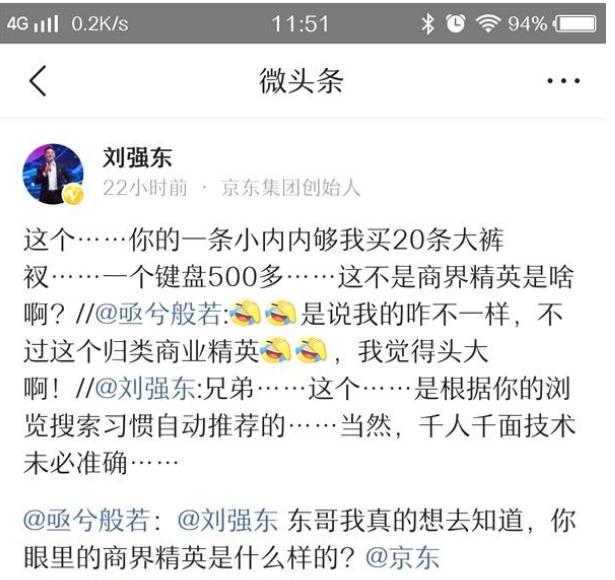Open 刘强东's profile picture
The image size is (615, 580).
53,173
